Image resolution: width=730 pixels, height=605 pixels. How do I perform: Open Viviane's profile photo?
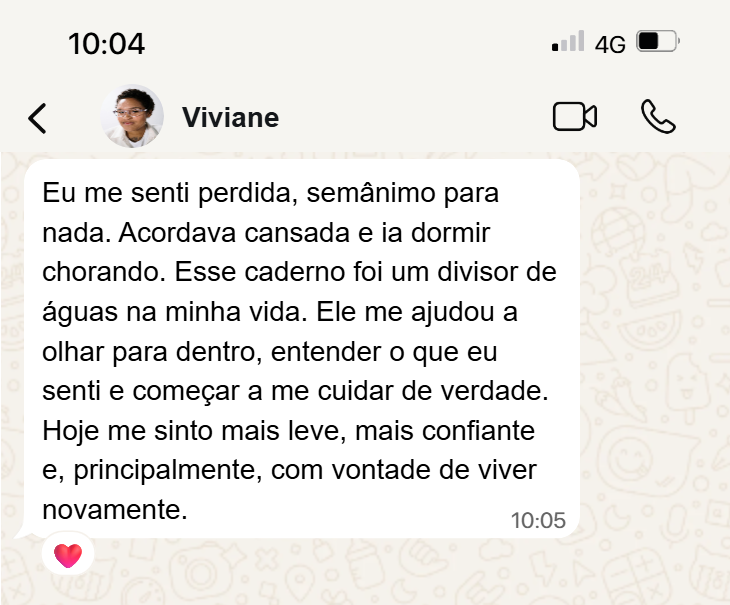131,117
